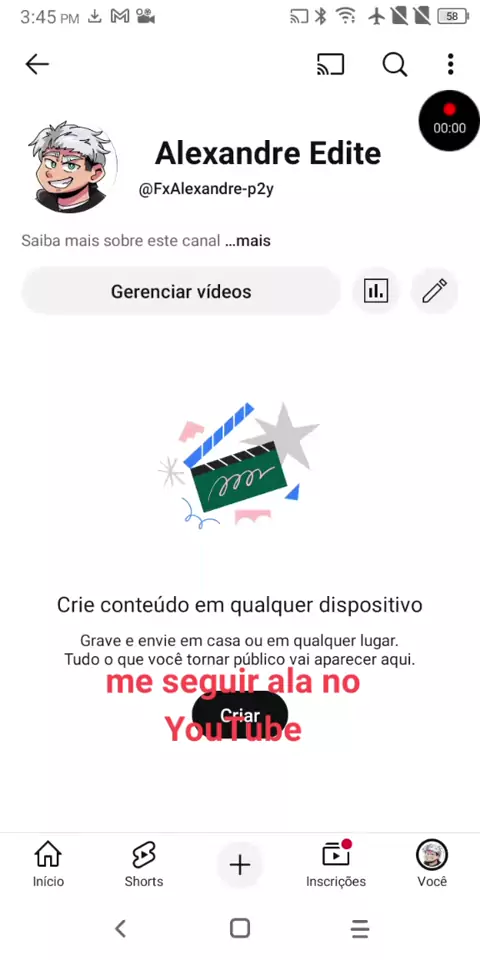View channel analytics chart icon

(x=376, y=291)
